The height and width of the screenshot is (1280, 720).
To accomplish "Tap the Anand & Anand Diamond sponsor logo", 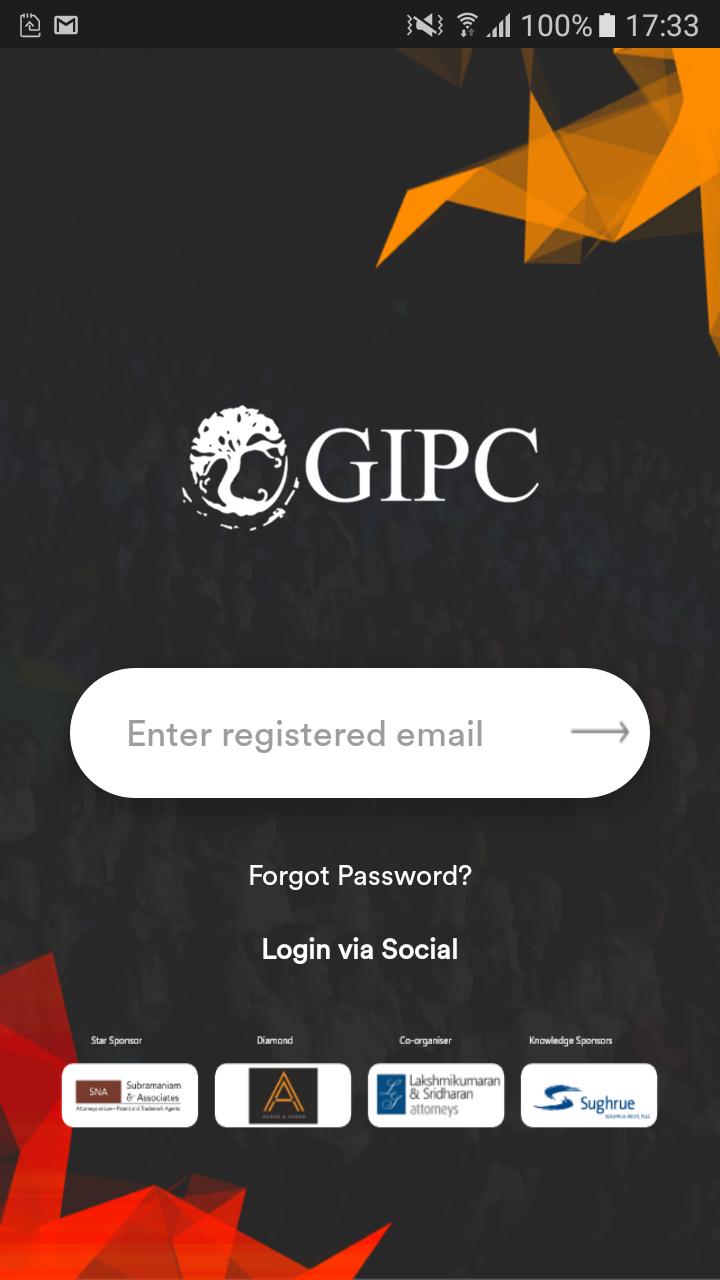I will tap(283, 1095).
